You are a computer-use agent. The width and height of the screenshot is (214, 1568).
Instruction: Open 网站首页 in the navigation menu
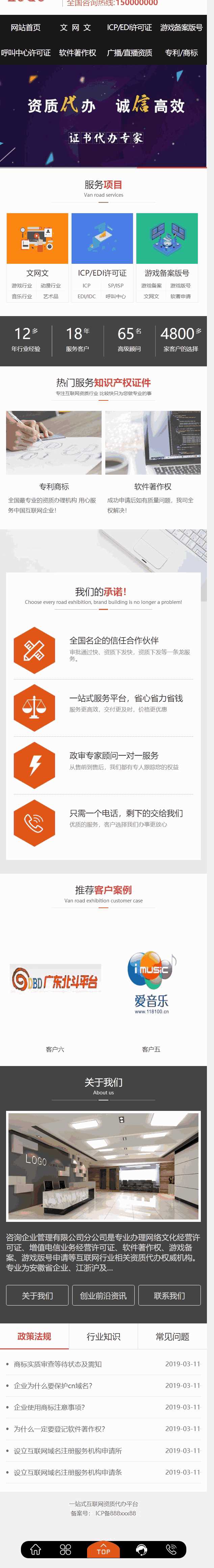(x=26, y=27)
